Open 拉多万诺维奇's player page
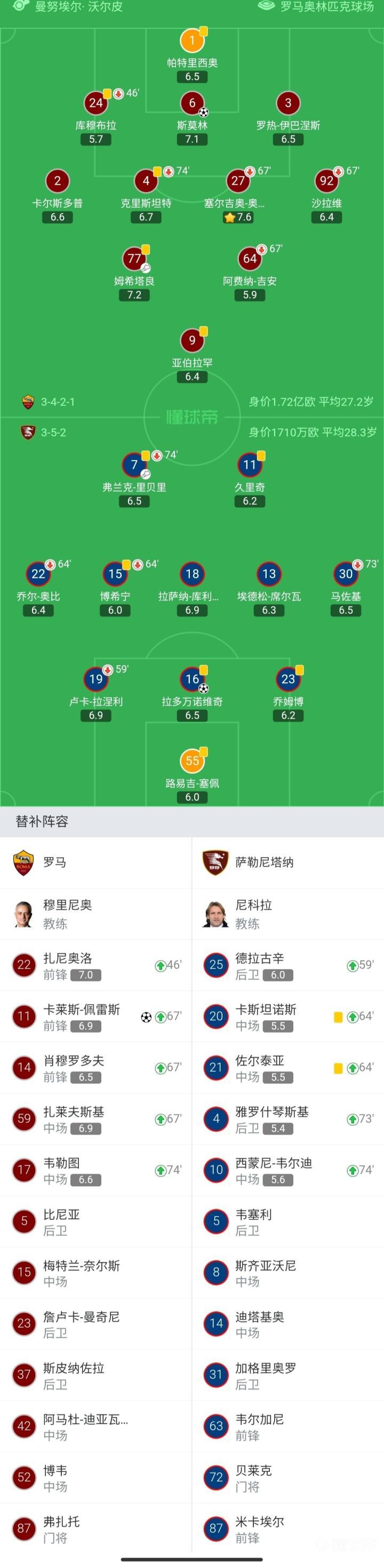384x1568 pixels. point(191,679)
